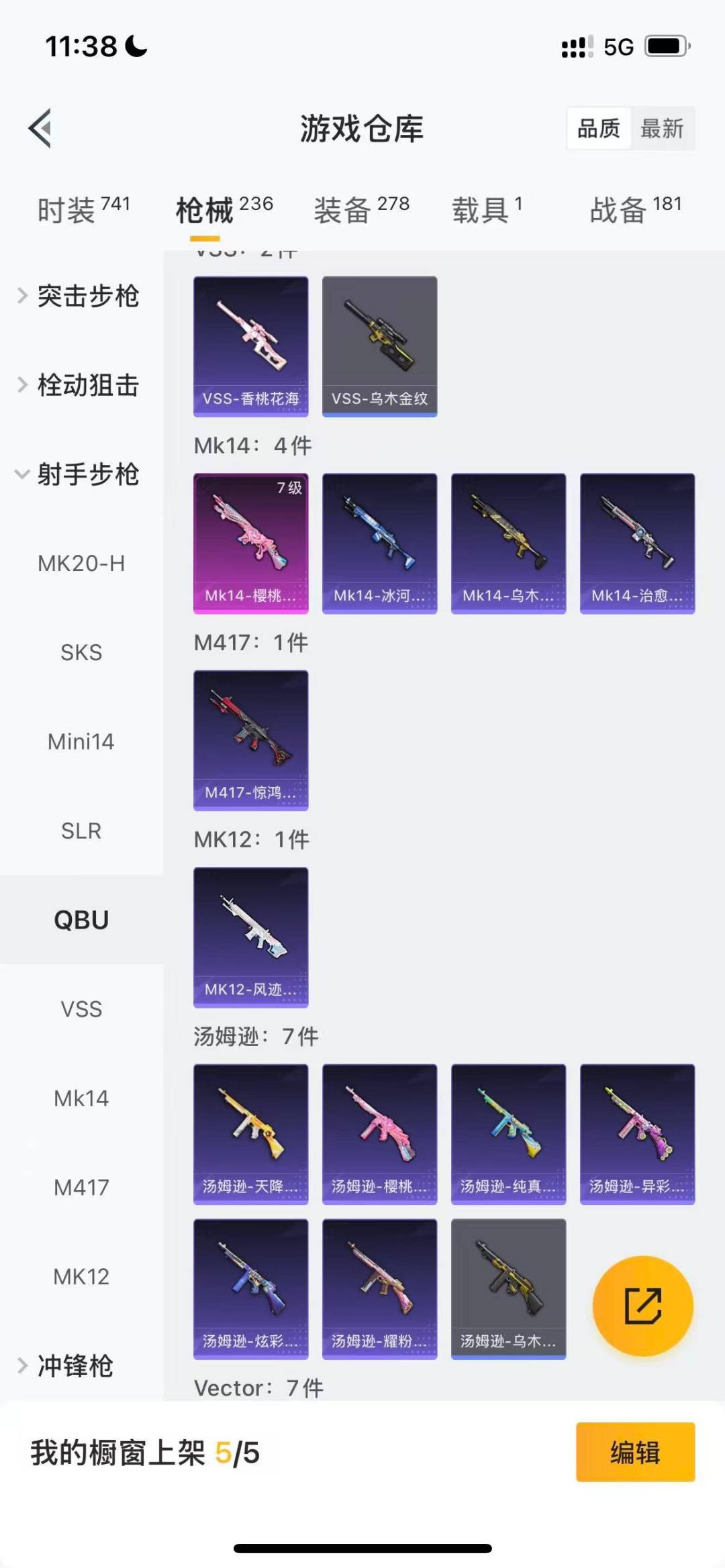Select the M417-惊鸿 weapon thumbnail
The image size is (725, 1568).
tap(250, 739)
